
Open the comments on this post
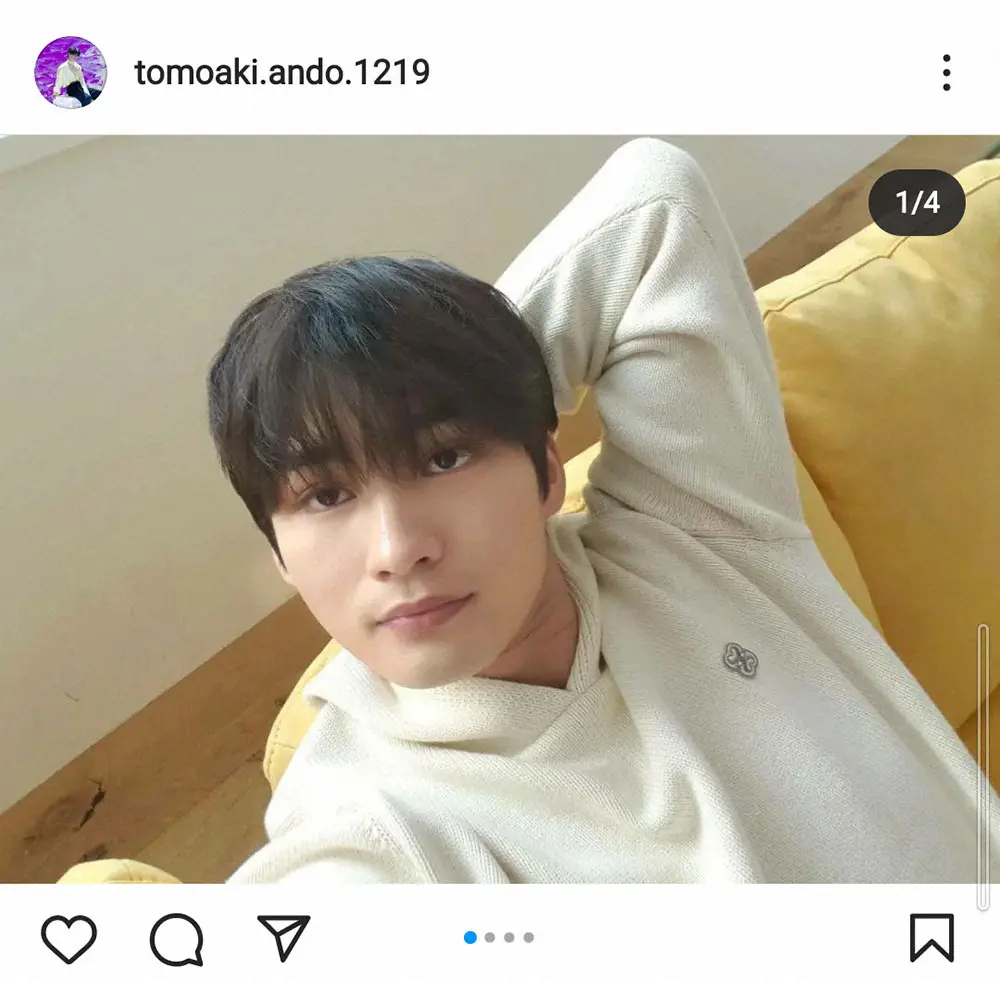click(x=177, y=938)
